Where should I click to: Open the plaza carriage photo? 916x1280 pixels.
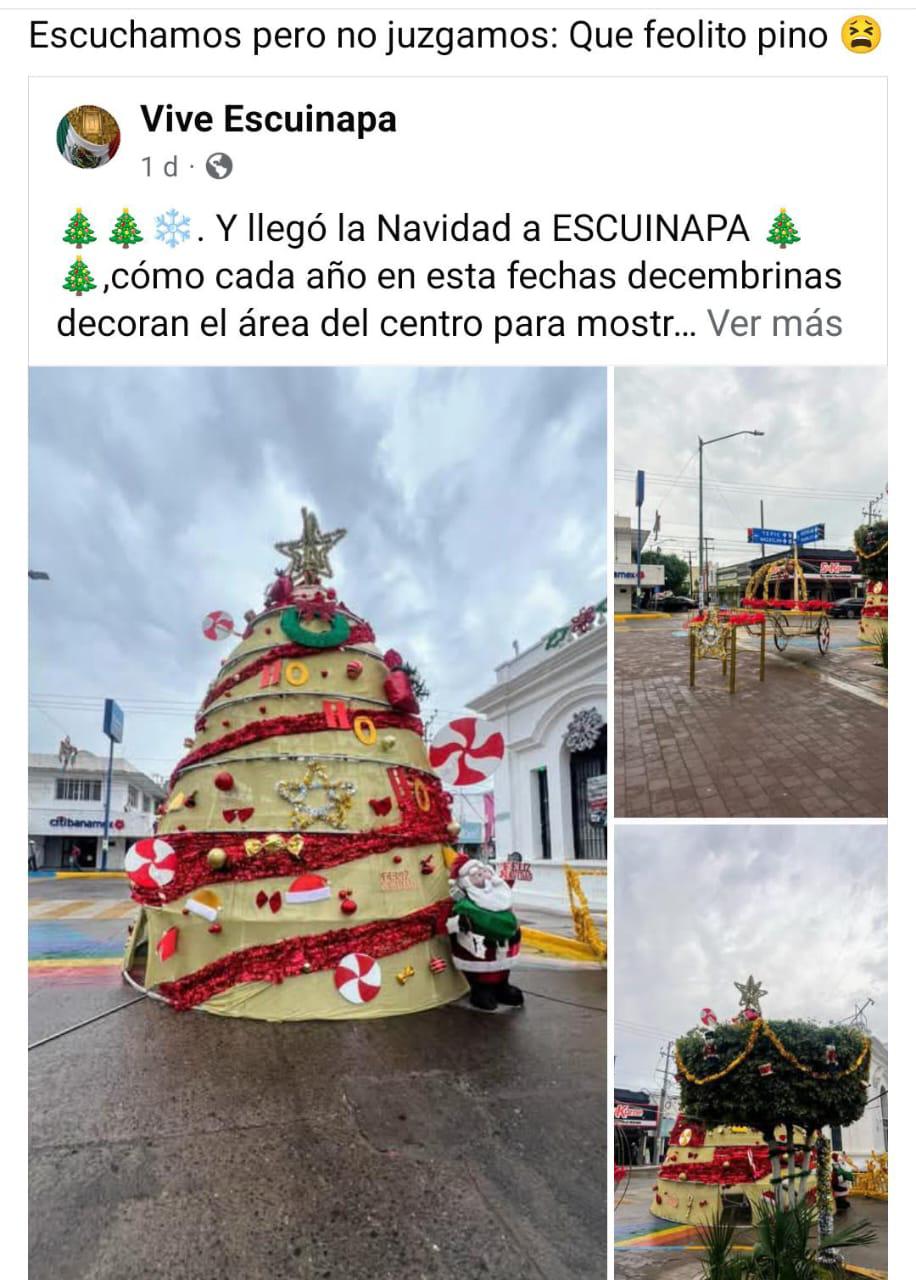coord(750,591)
